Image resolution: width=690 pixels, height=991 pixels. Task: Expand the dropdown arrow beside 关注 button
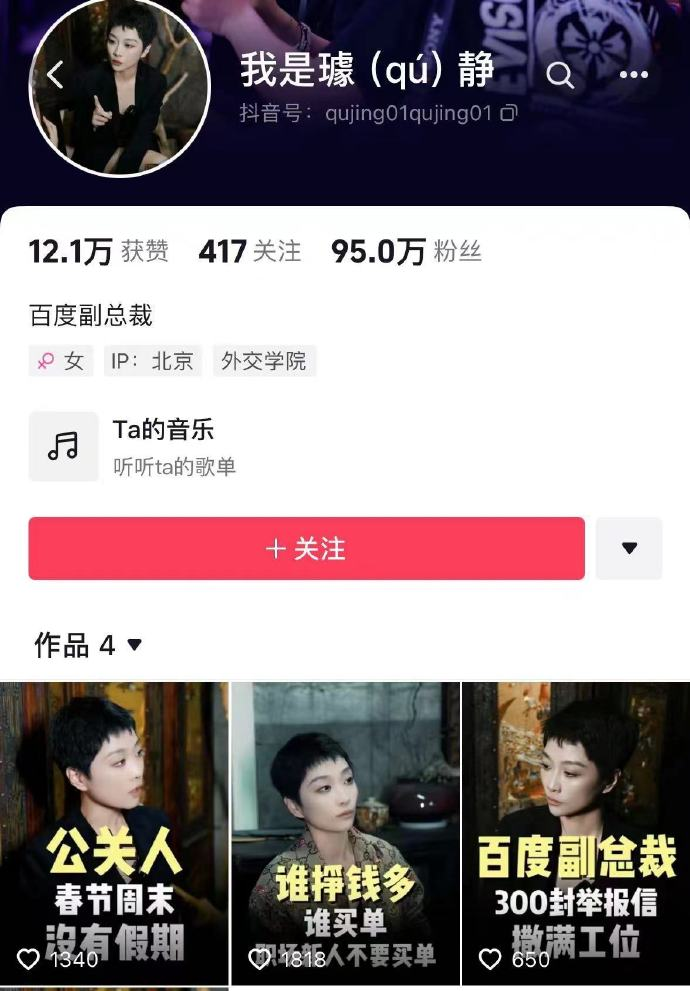click(x=629, y=548)
